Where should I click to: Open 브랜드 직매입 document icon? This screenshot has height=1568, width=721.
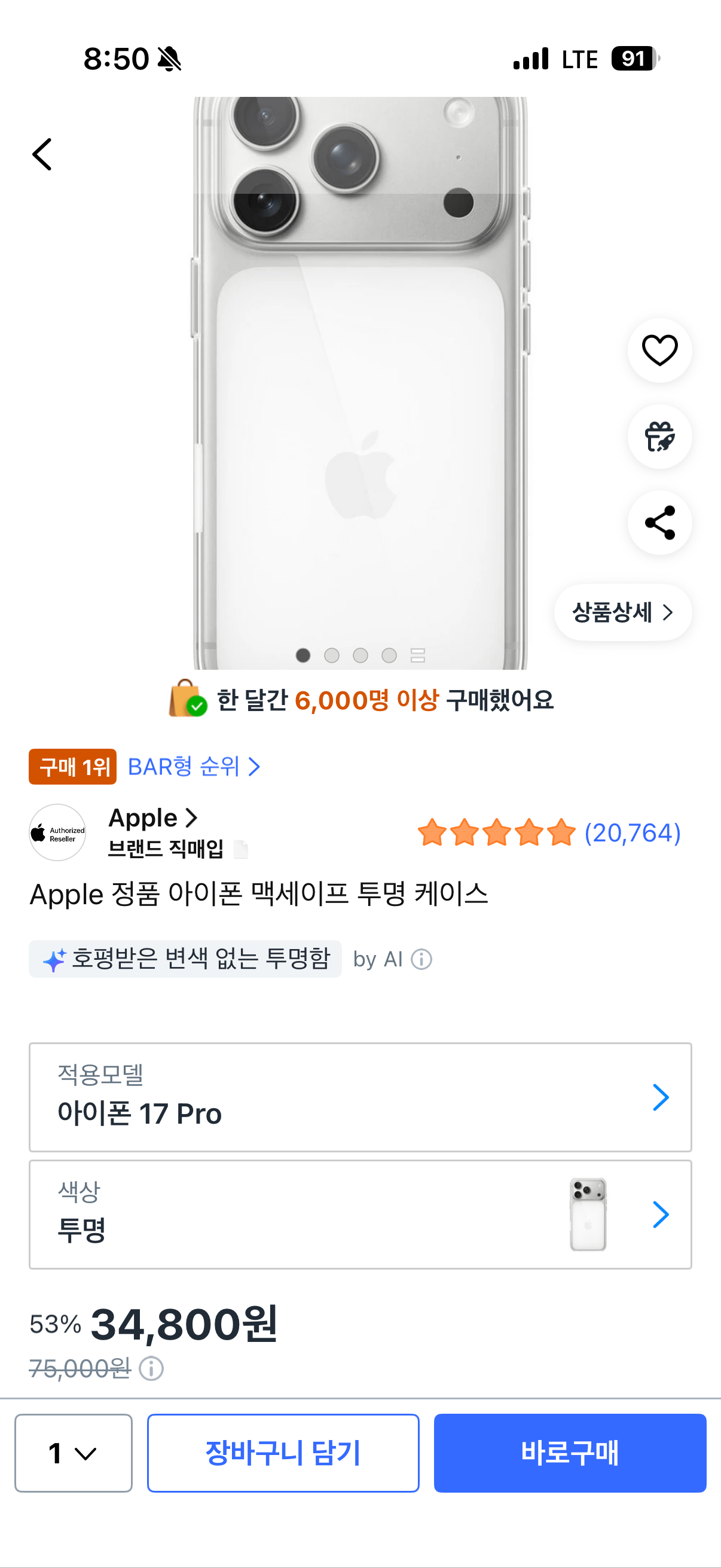click(242, 849)
